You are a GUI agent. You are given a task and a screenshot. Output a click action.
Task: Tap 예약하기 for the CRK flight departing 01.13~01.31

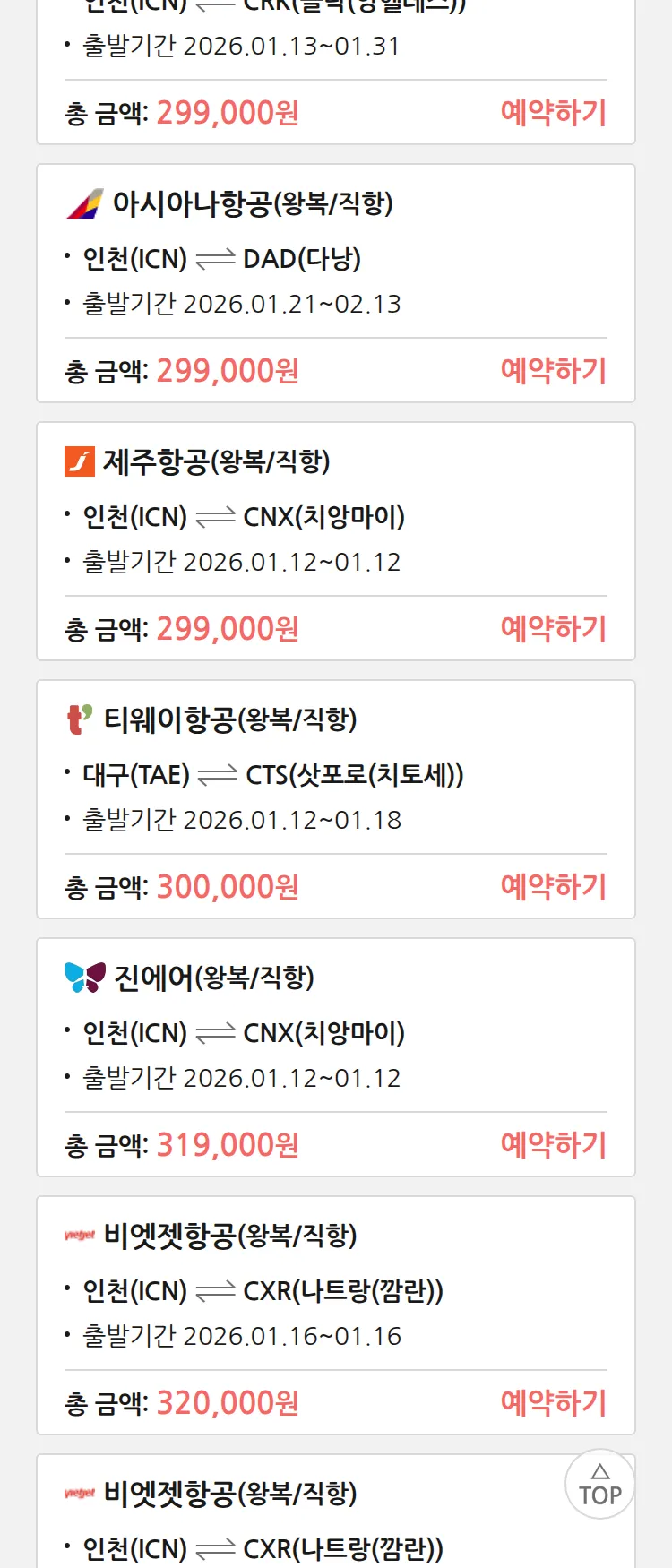click(553, 113)
